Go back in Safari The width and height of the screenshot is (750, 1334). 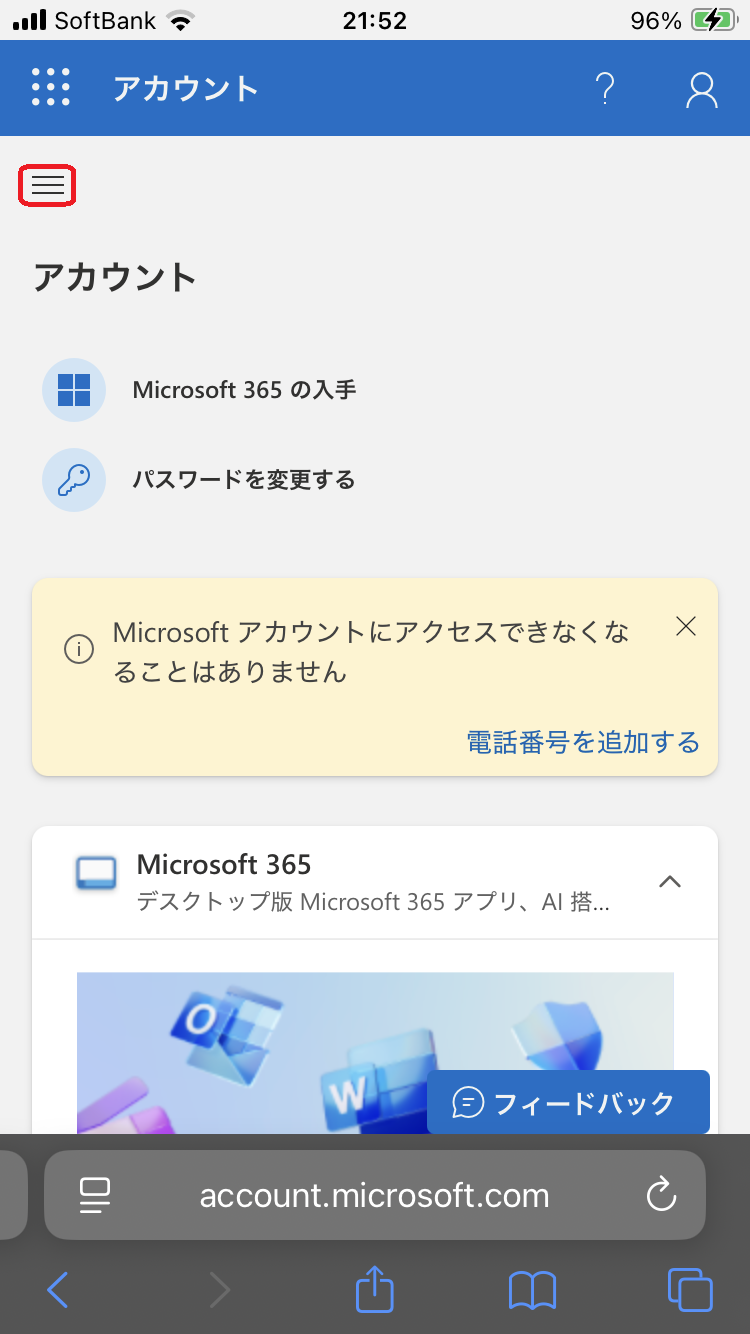[58, 1290]
